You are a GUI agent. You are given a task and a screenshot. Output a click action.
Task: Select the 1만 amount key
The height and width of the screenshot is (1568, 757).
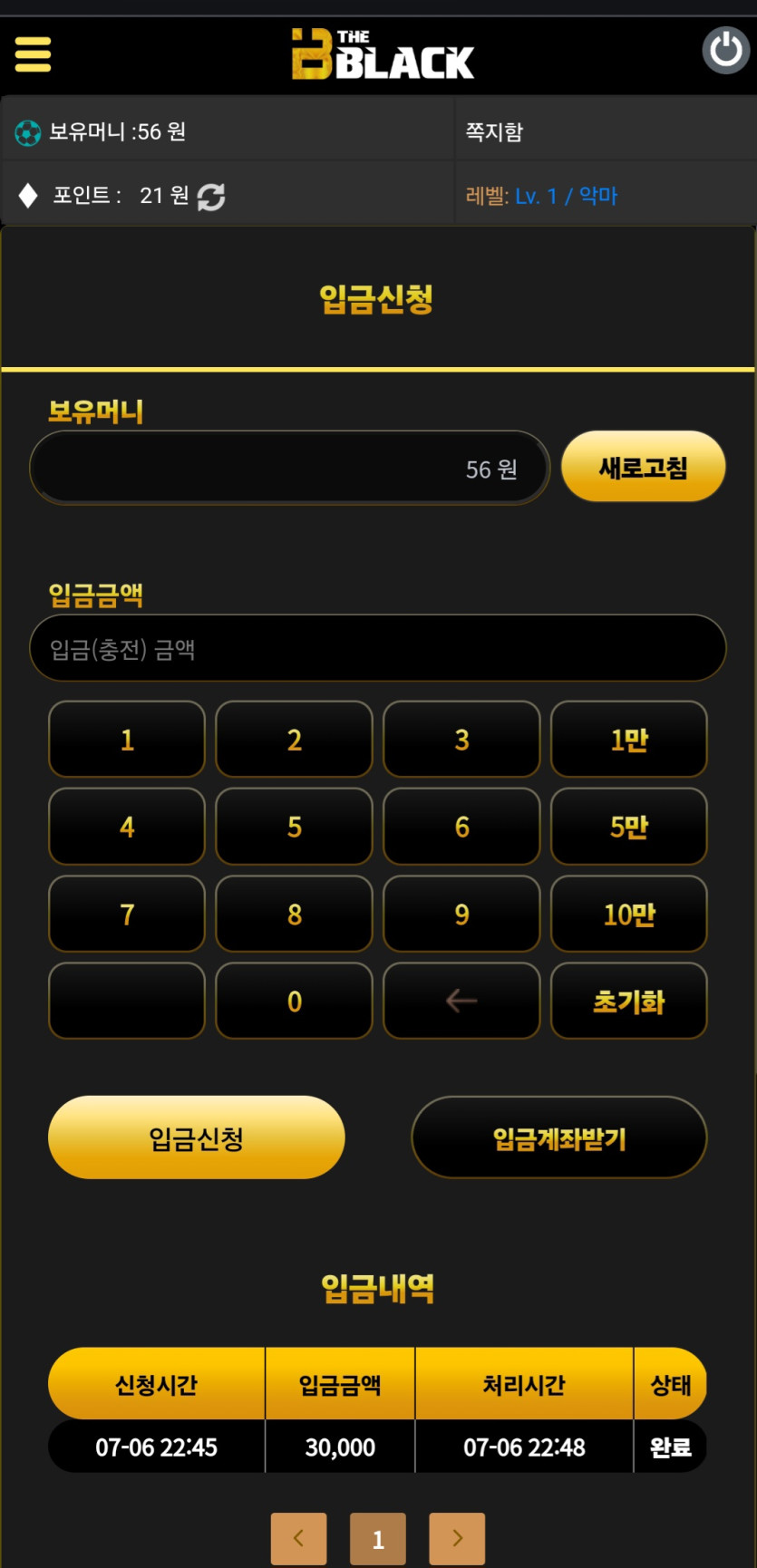628,740
